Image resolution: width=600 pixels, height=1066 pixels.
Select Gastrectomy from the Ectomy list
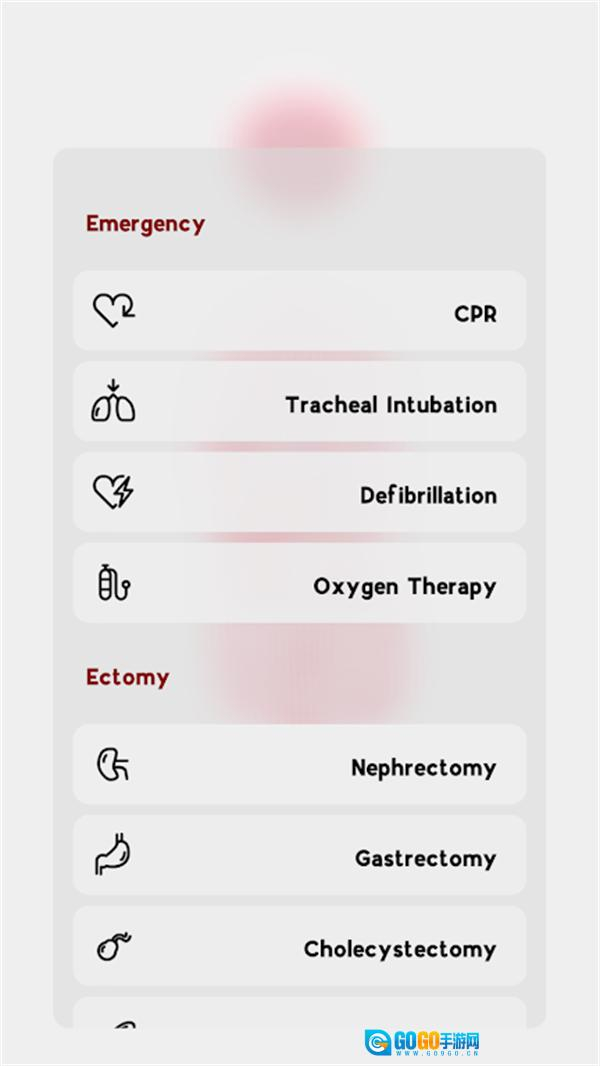tap(299, 856)
